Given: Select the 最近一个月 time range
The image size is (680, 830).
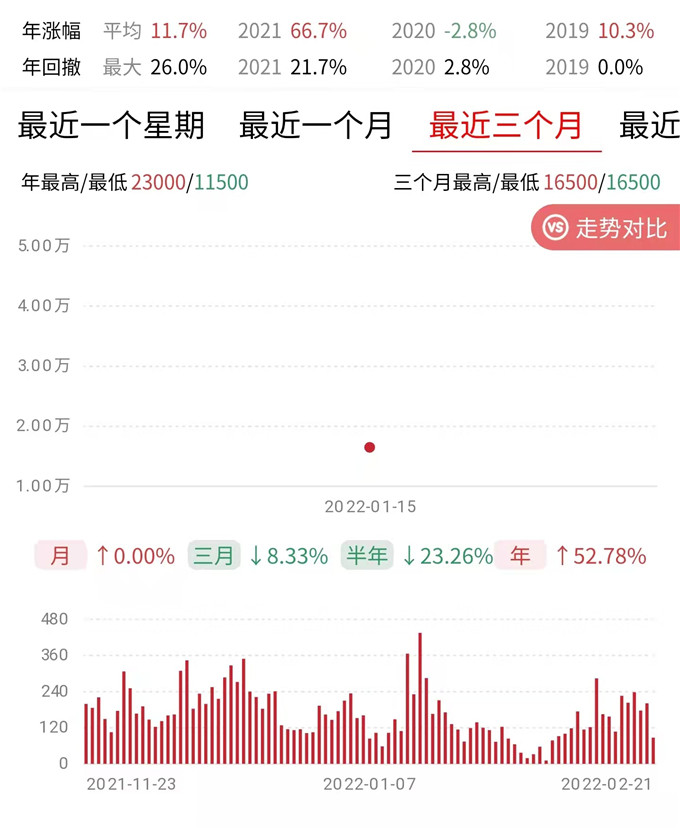Looking at the screenshot, I should 316,126.
